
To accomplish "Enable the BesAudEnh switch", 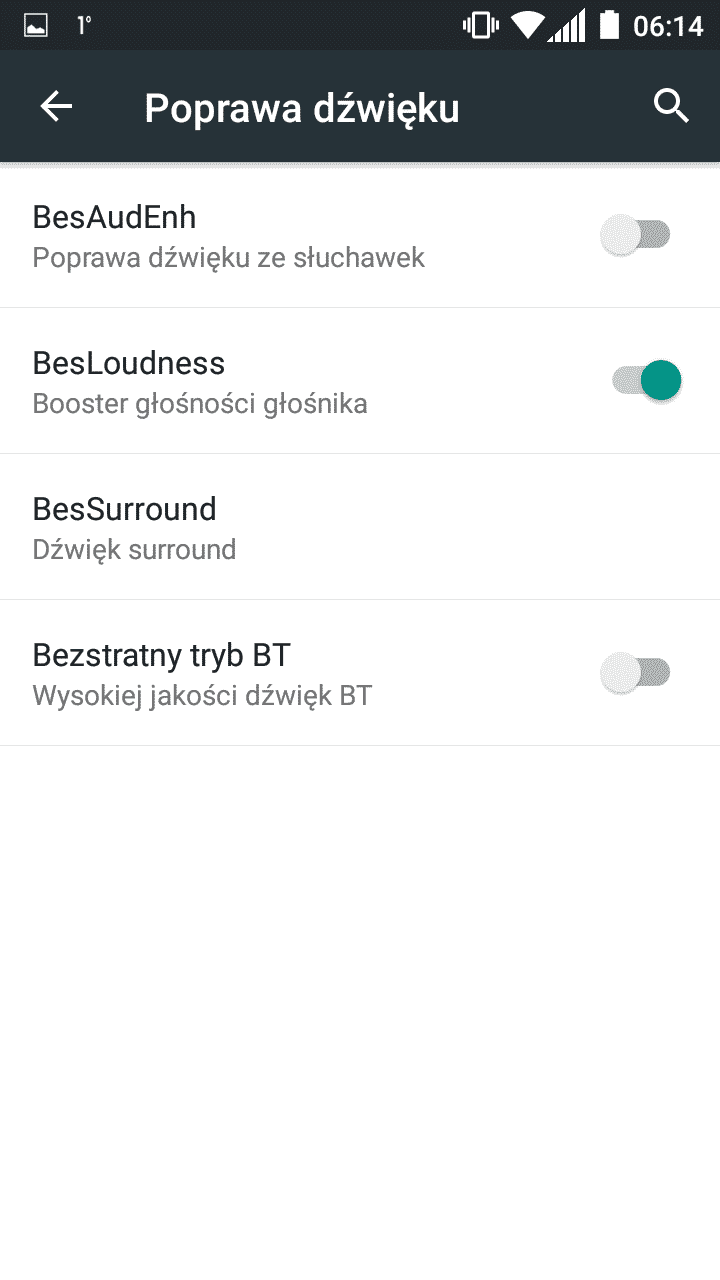I will (636, 236).
